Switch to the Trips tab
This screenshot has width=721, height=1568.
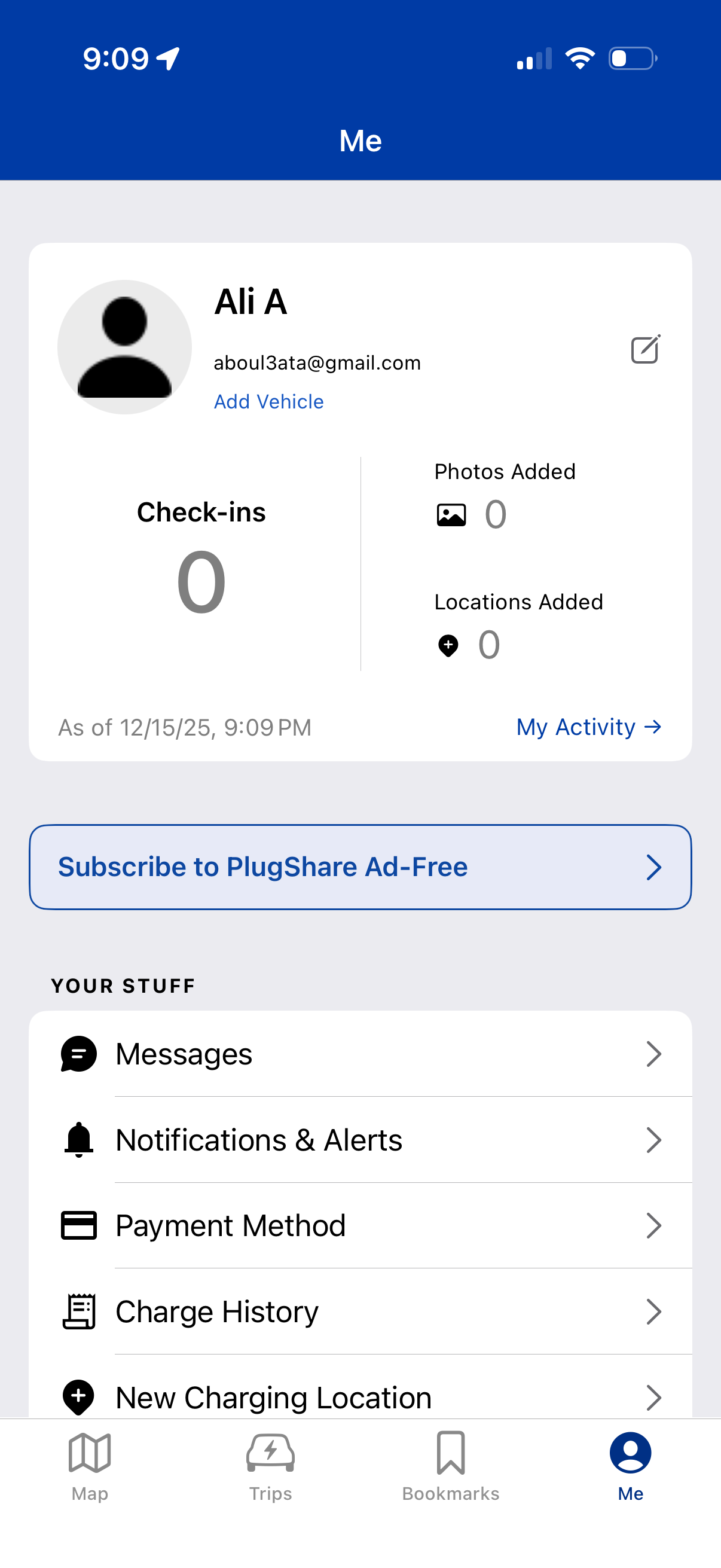coord(270,1473)
